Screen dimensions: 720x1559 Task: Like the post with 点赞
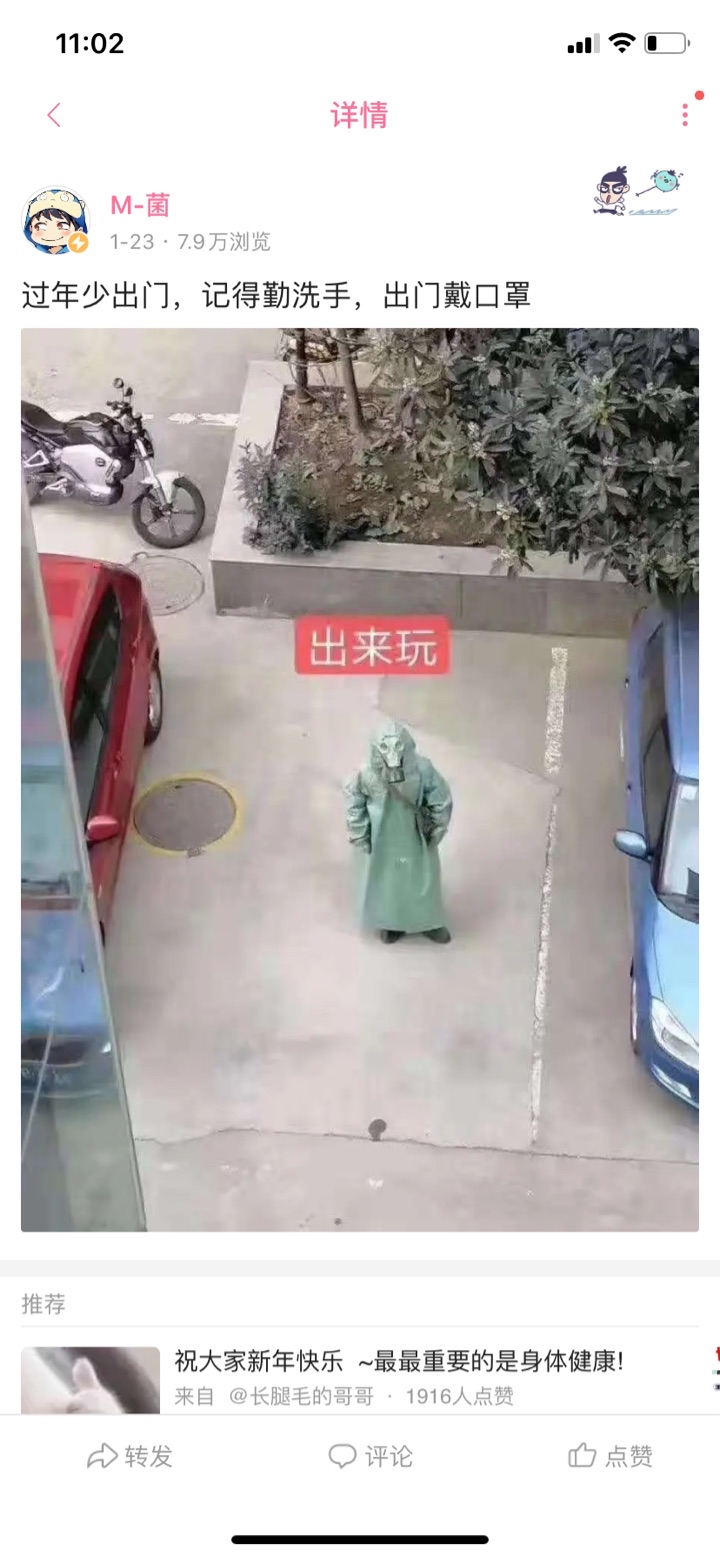tap(610, 1457)
